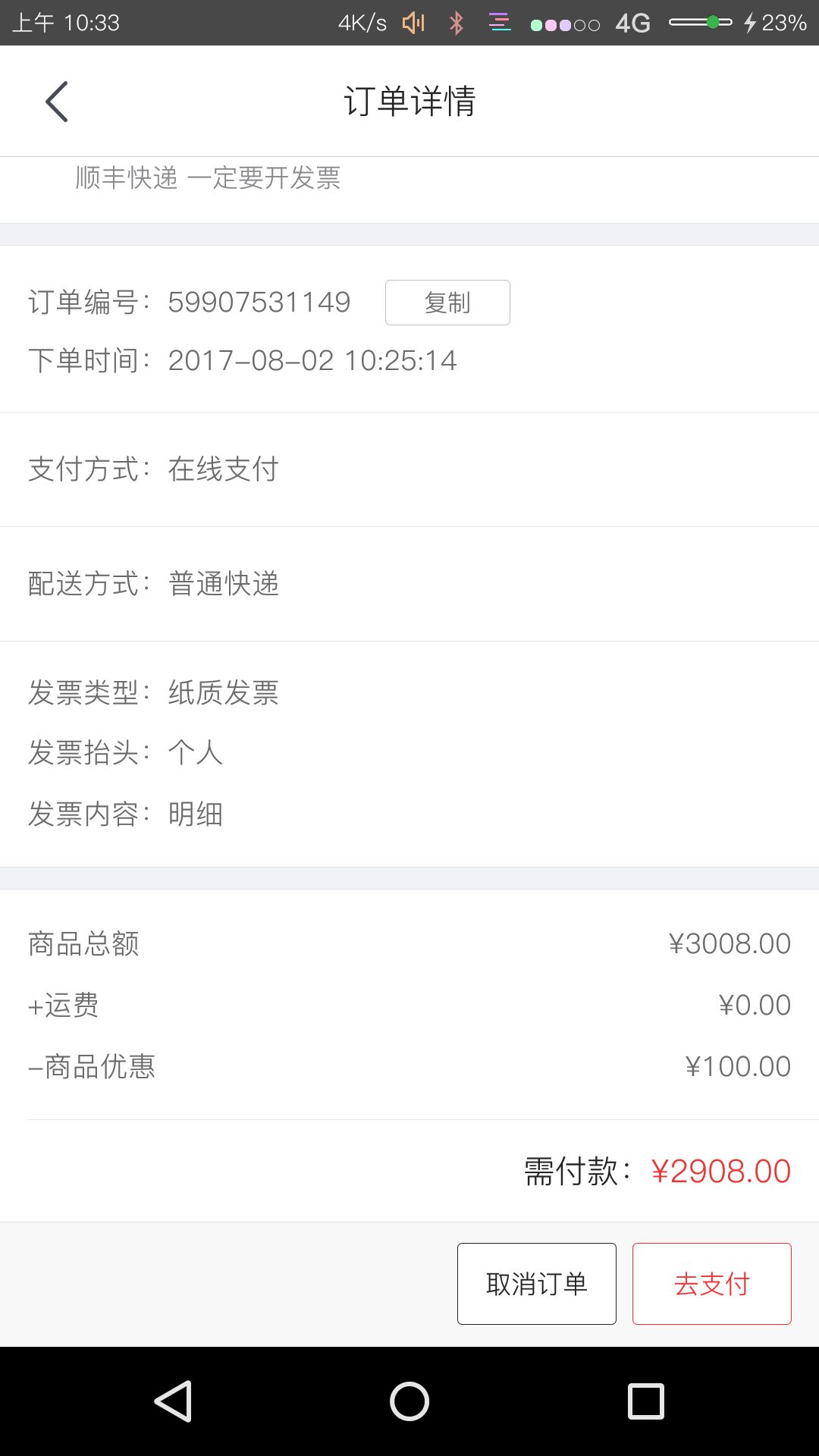The image size is (819, 1456).
Task: Tap the back arrow to leave order details
Action: pyautogui.click(x=57, y=101)
